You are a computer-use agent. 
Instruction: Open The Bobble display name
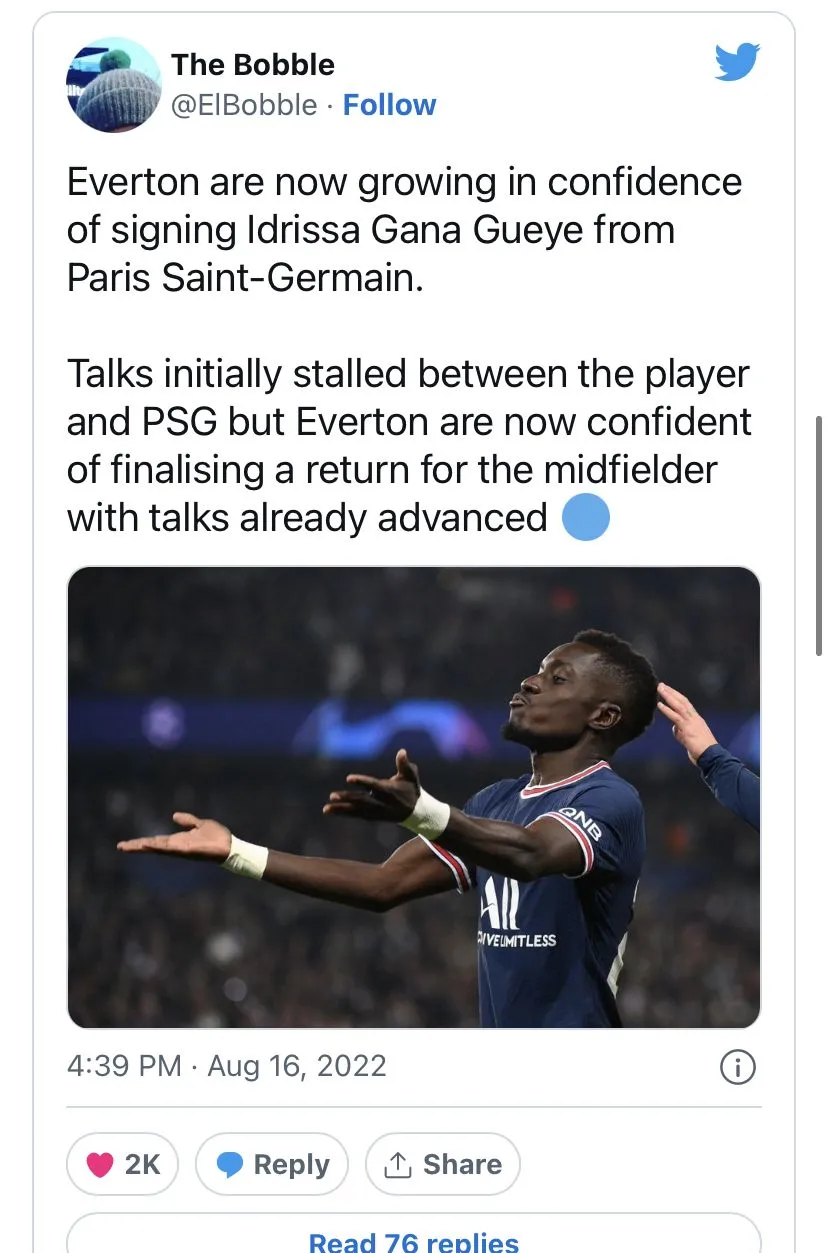252,65
